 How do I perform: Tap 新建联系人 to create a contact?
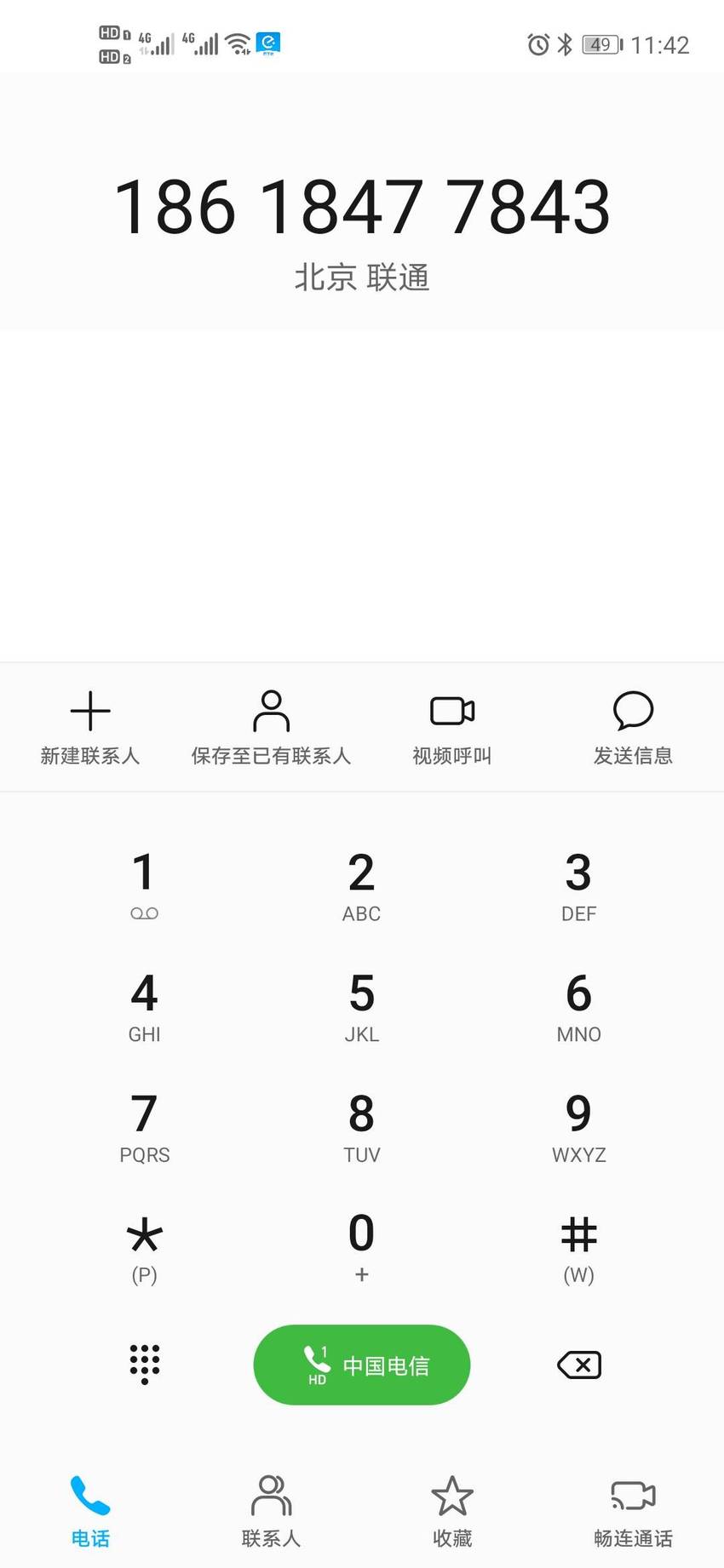tap(89, 728)
